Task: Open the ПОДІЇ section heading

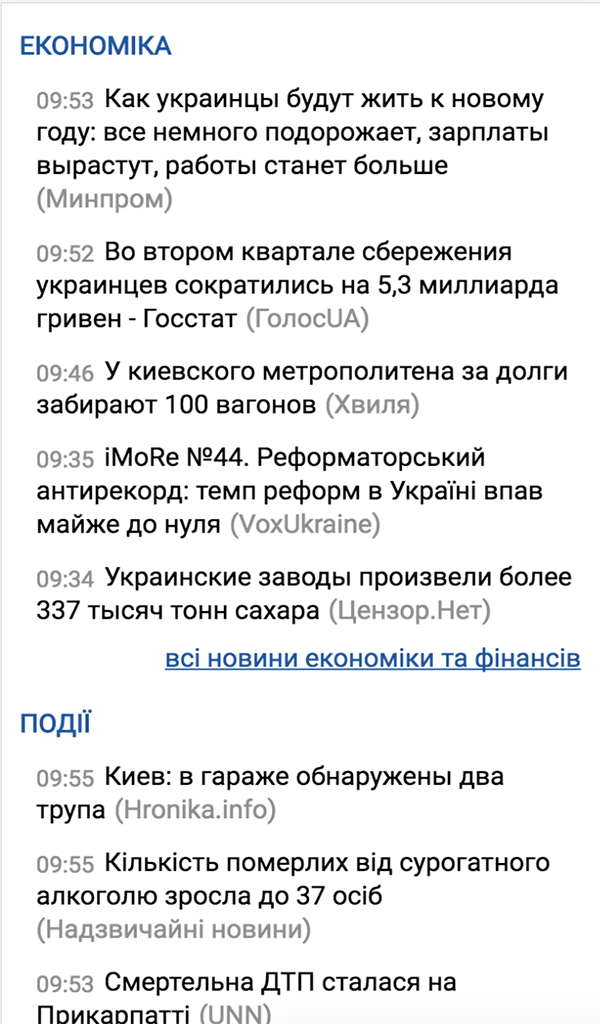Action: click(x=56, y=724)
